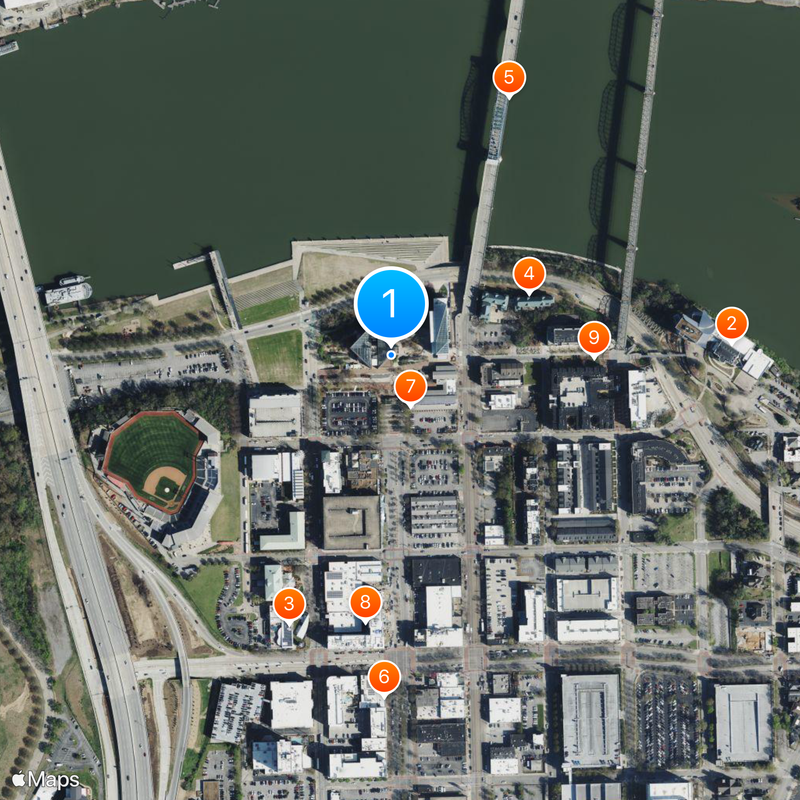Open orange map pin number 9
The image size is (800, 800).
coord(594,337)
